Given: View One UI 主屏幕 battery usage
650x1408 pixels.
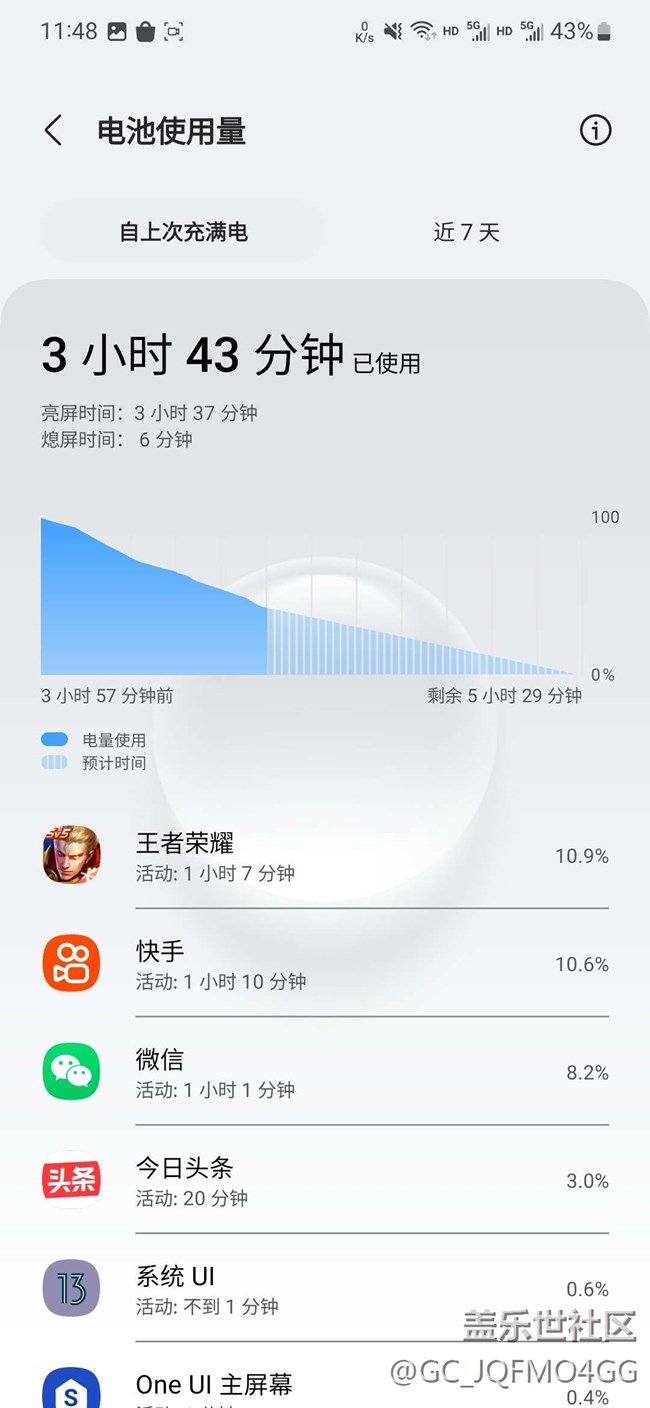Looking at the screenshot, I should (x=325, y=1388).
